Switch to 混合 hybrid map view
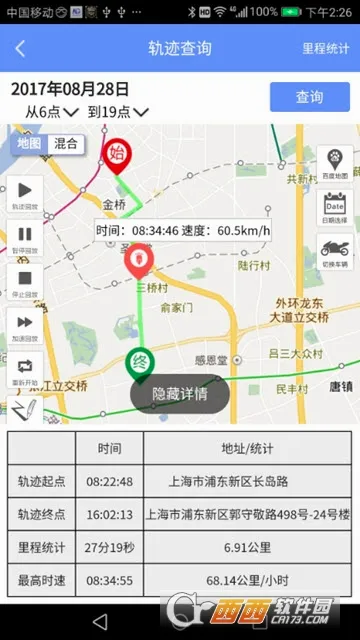The image size is (360, 640). (x=66, y=144)
